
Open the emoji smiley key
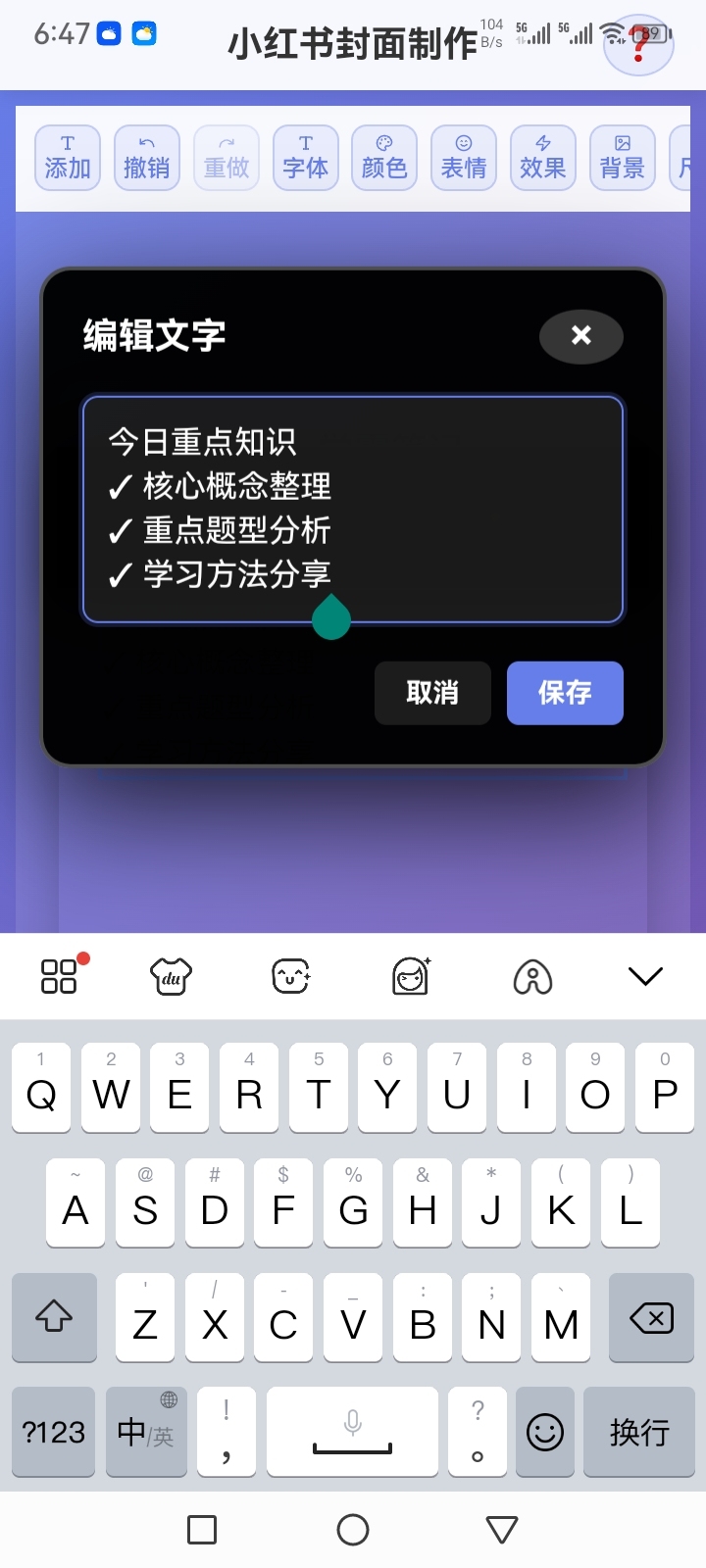point(545,1432)
